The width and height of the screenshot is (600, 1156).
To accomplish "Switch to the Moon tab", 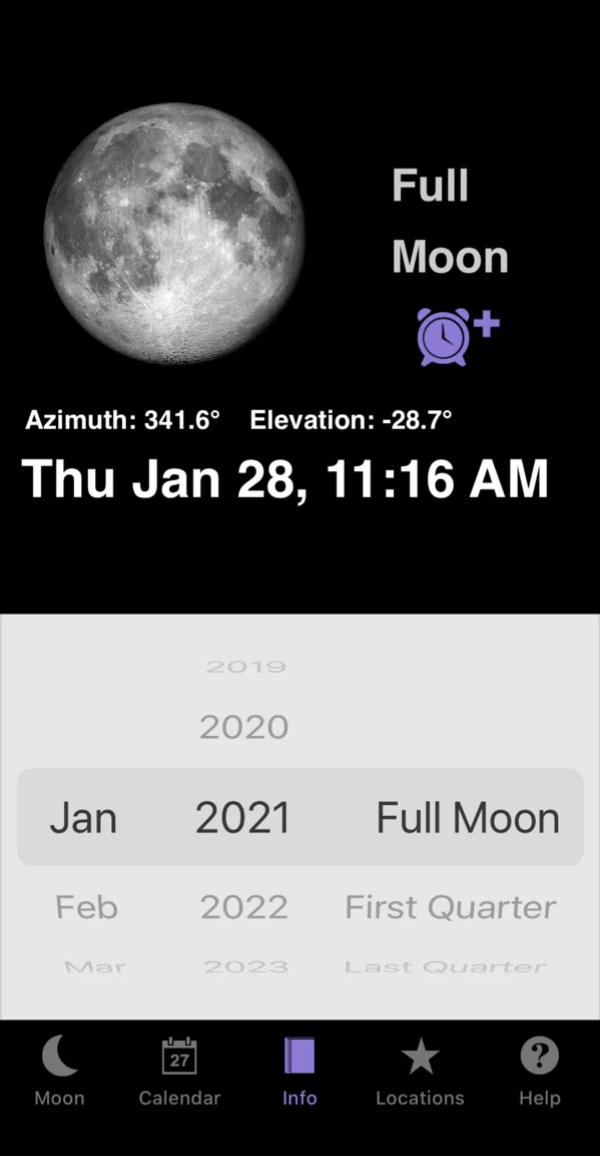I will [59, 1070].
